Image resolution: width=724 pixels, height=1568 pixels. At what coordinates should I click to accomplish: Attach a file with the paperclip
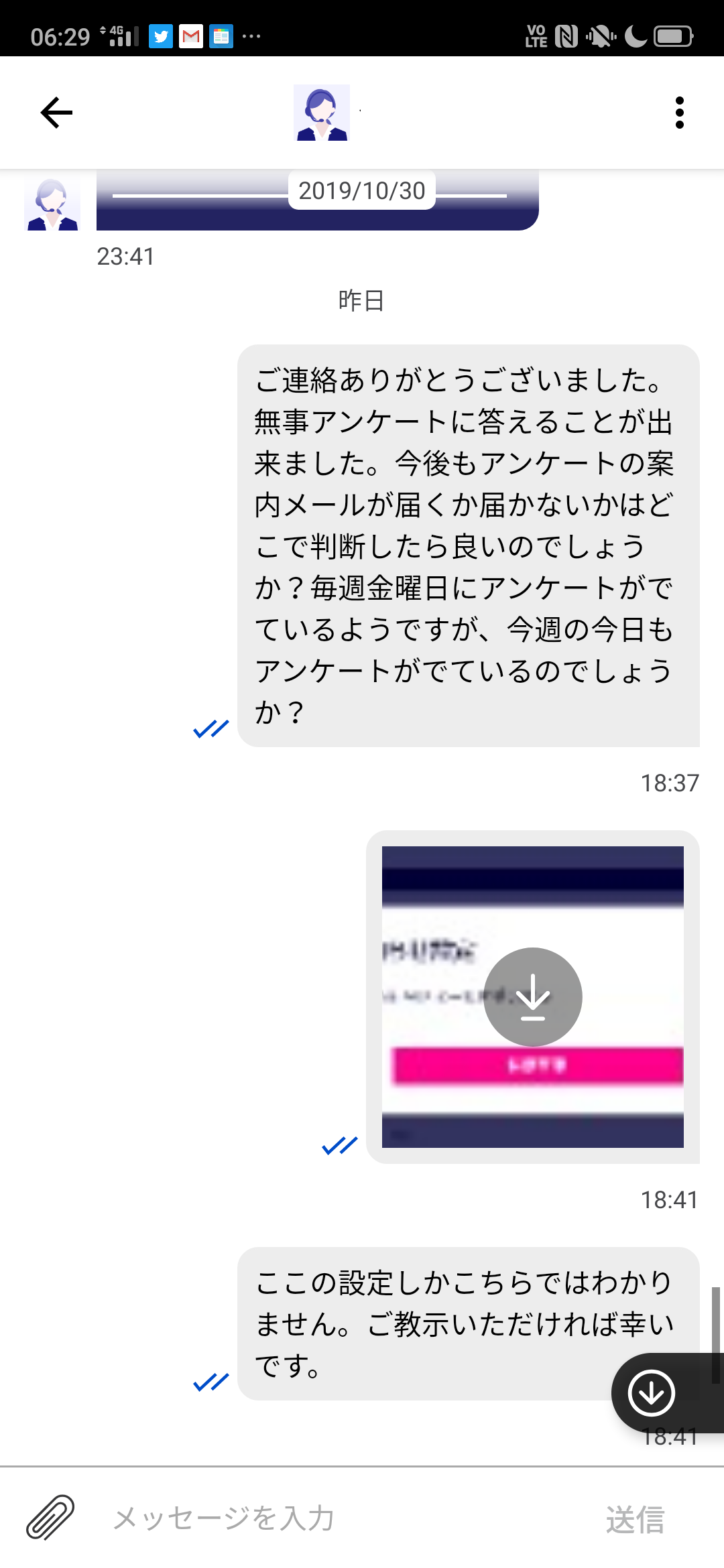(x=50, y=1517)
